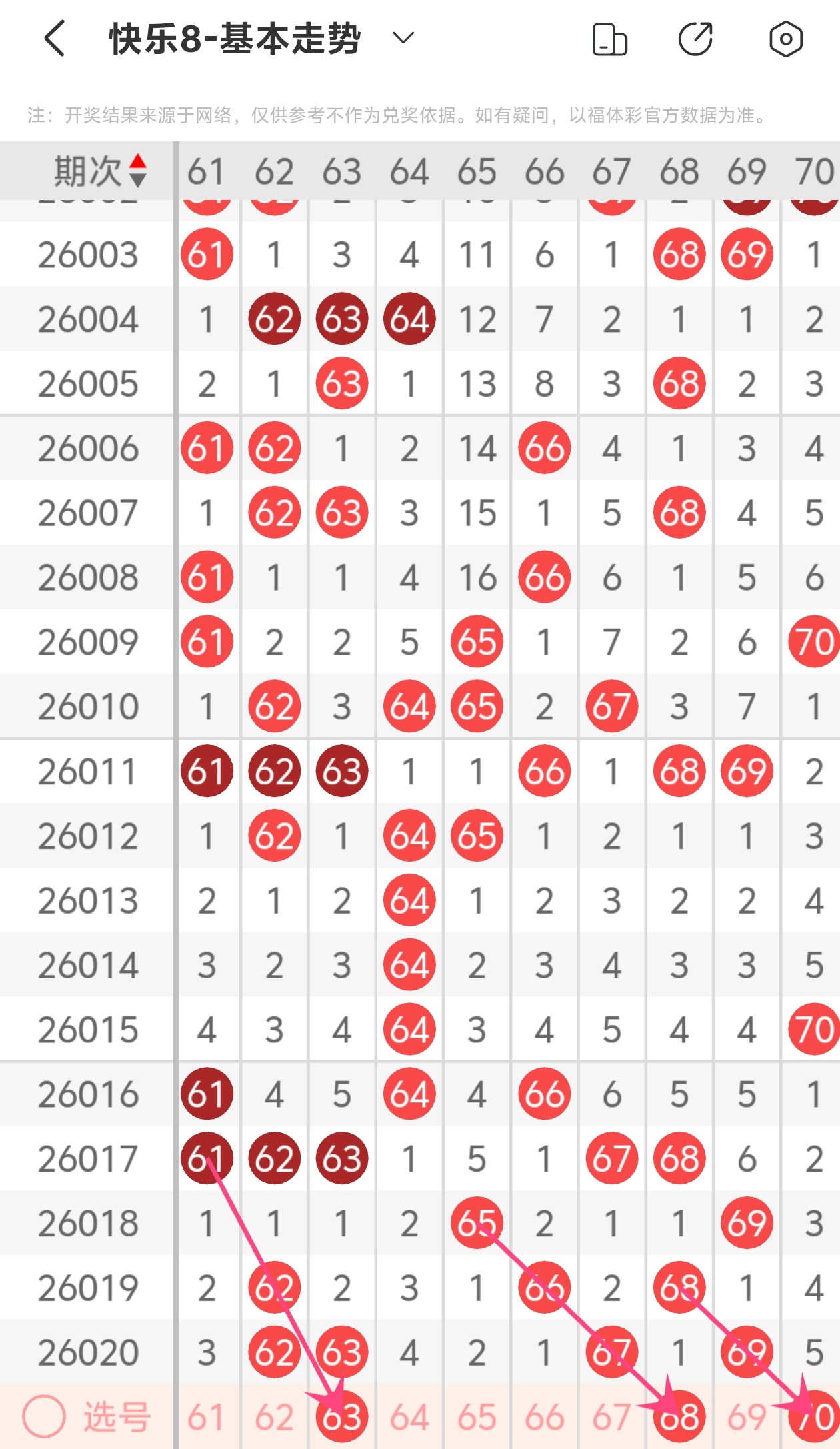Pick number 64 in the 选号 row
This screenshot has height=1449, width=840.
[x=409, y=1417]
